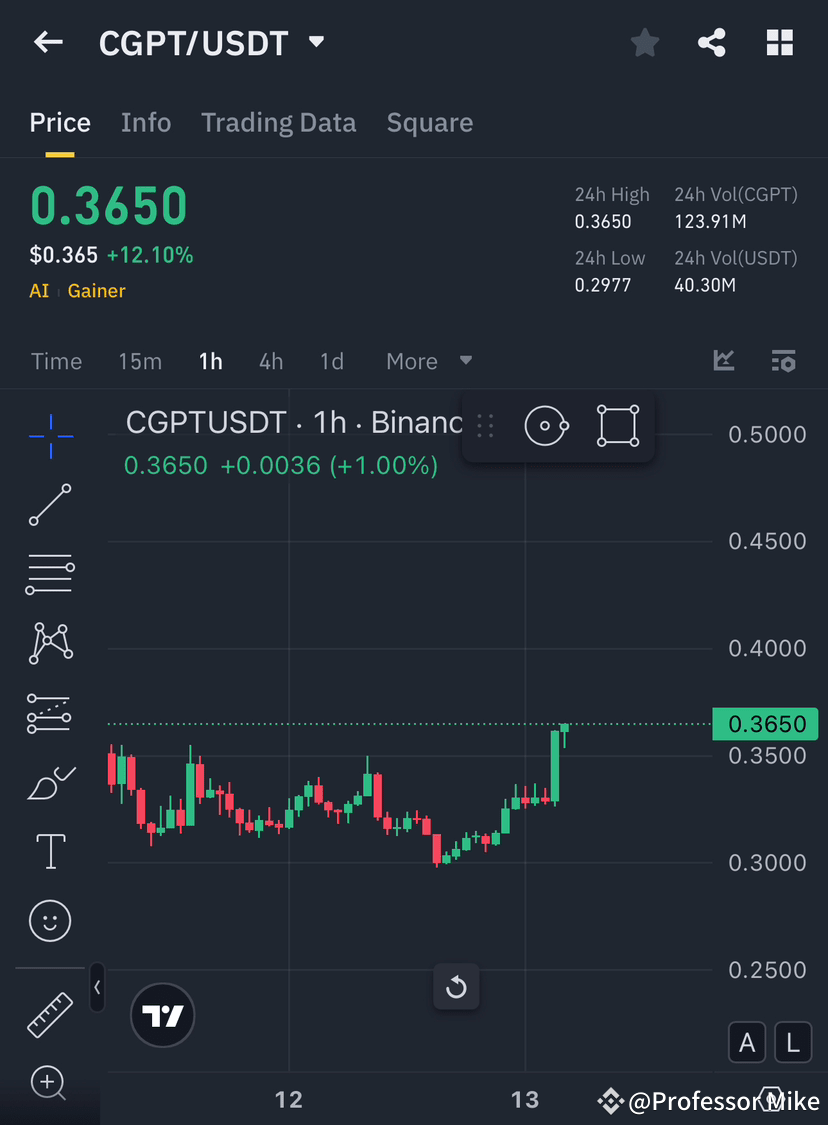828x1125 pixels.
Task: Select the ruler measurement tool
Action: (x=50, y=1014)
